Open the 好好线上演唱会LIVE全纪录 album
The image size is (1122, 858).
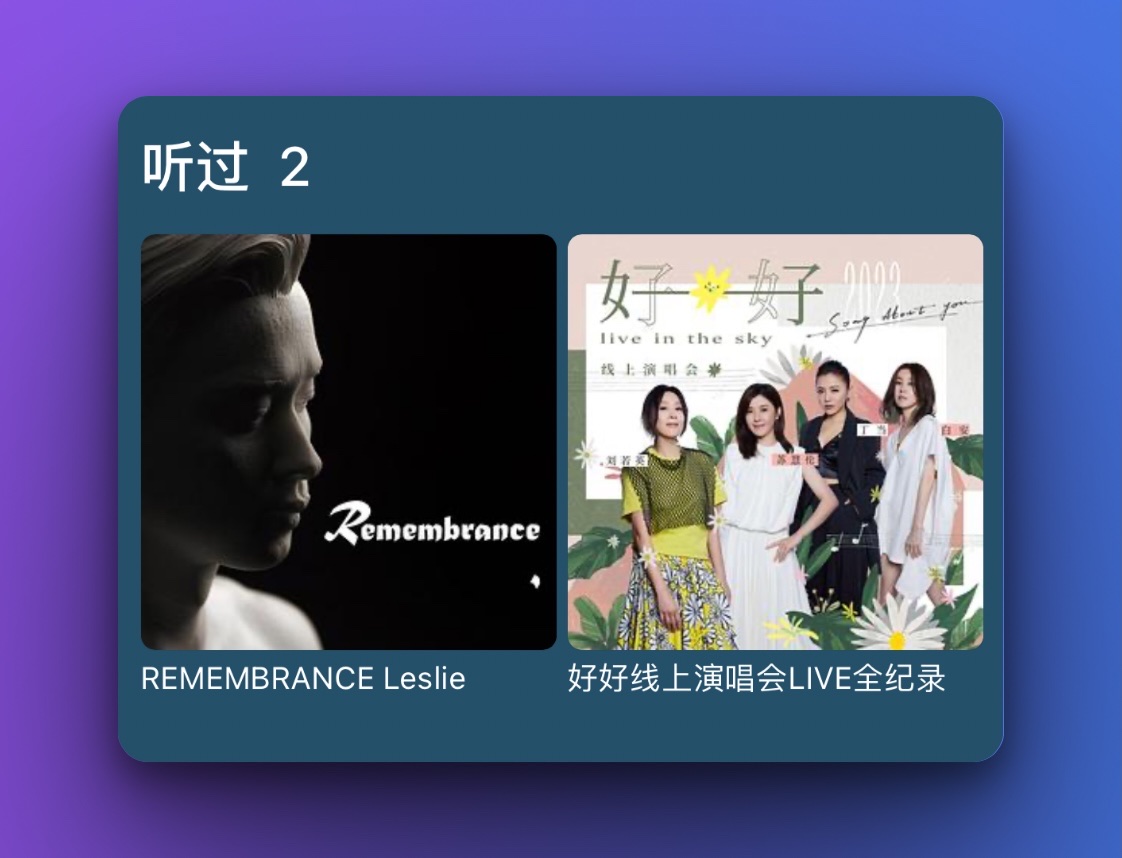pyautogui.click(x=775, y=442)
